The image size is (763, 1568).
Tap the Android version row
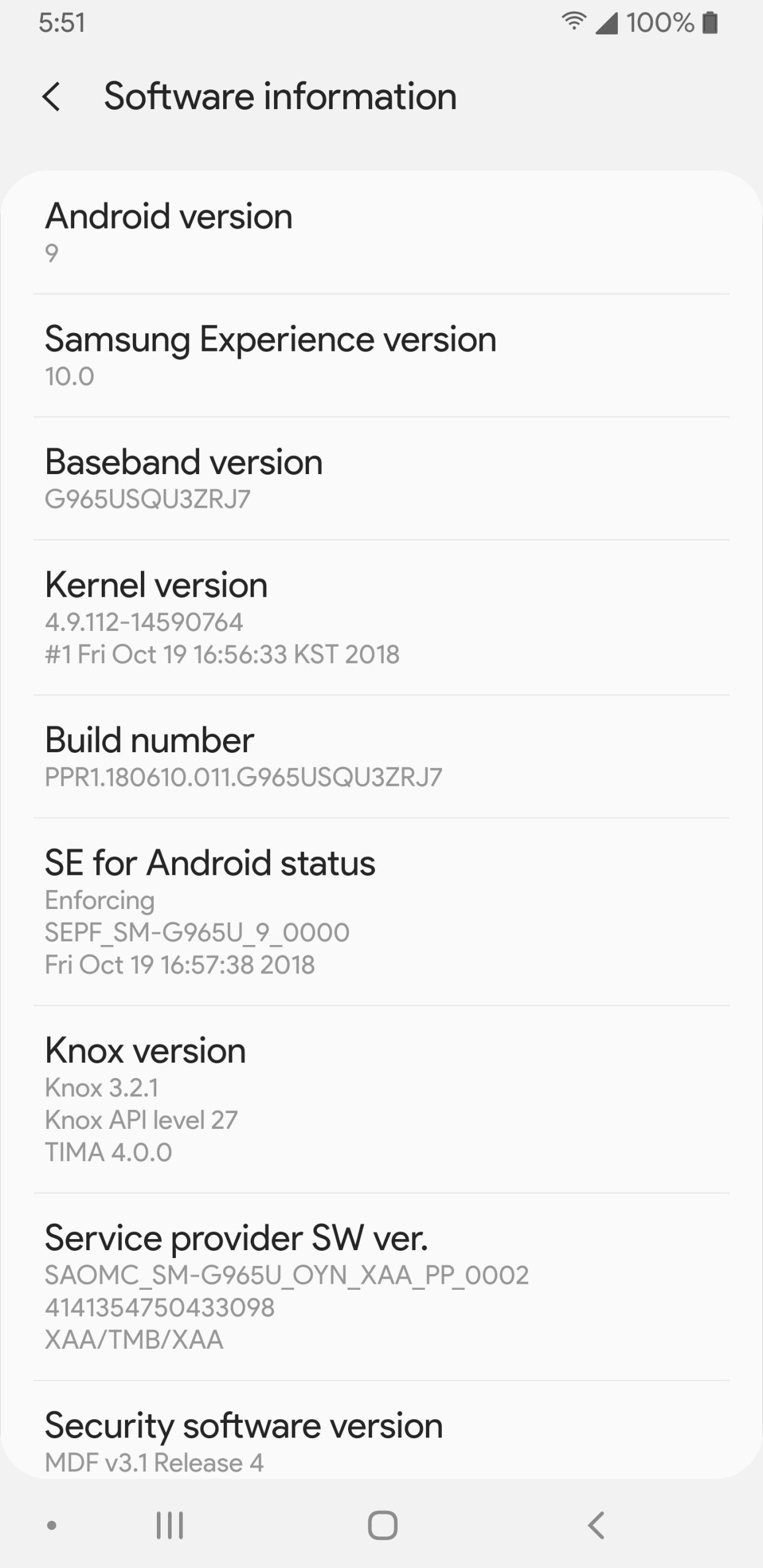click(x=380, y=233)
